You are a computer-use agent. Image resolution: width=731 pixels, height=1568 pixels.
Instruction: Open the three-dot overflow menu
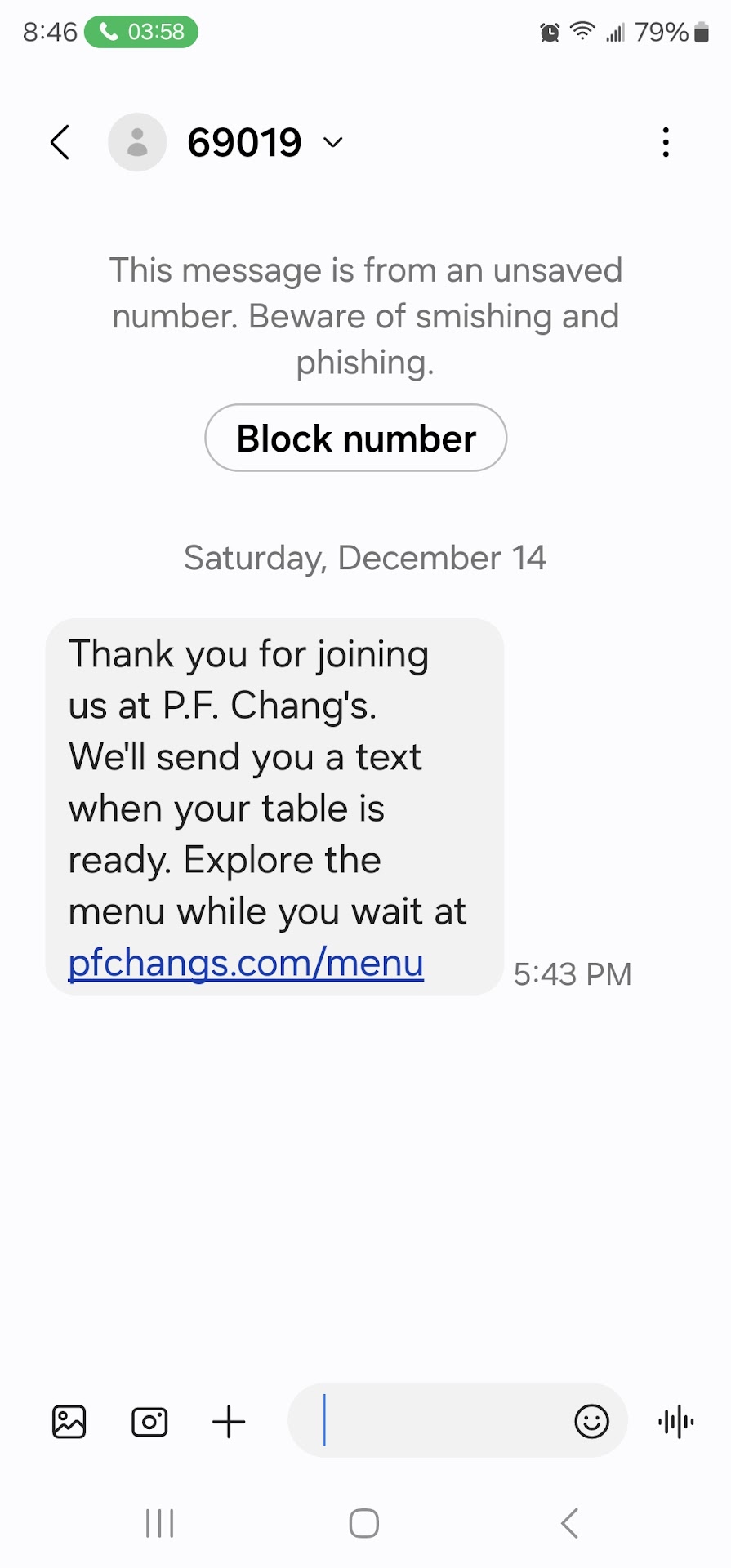[x=666, y=143]
